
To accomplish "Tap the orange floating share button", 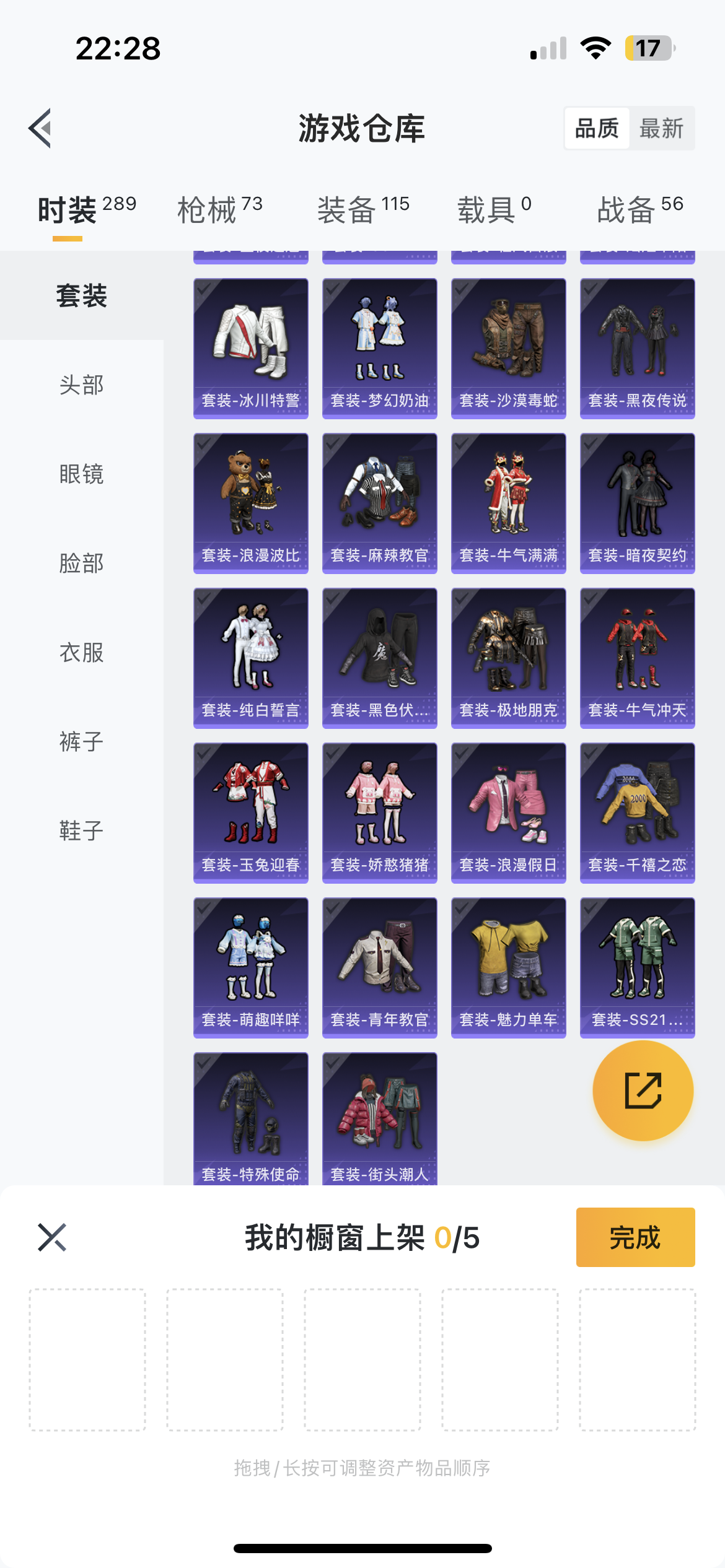I will pyautogui.click(x=643, y=1091).
